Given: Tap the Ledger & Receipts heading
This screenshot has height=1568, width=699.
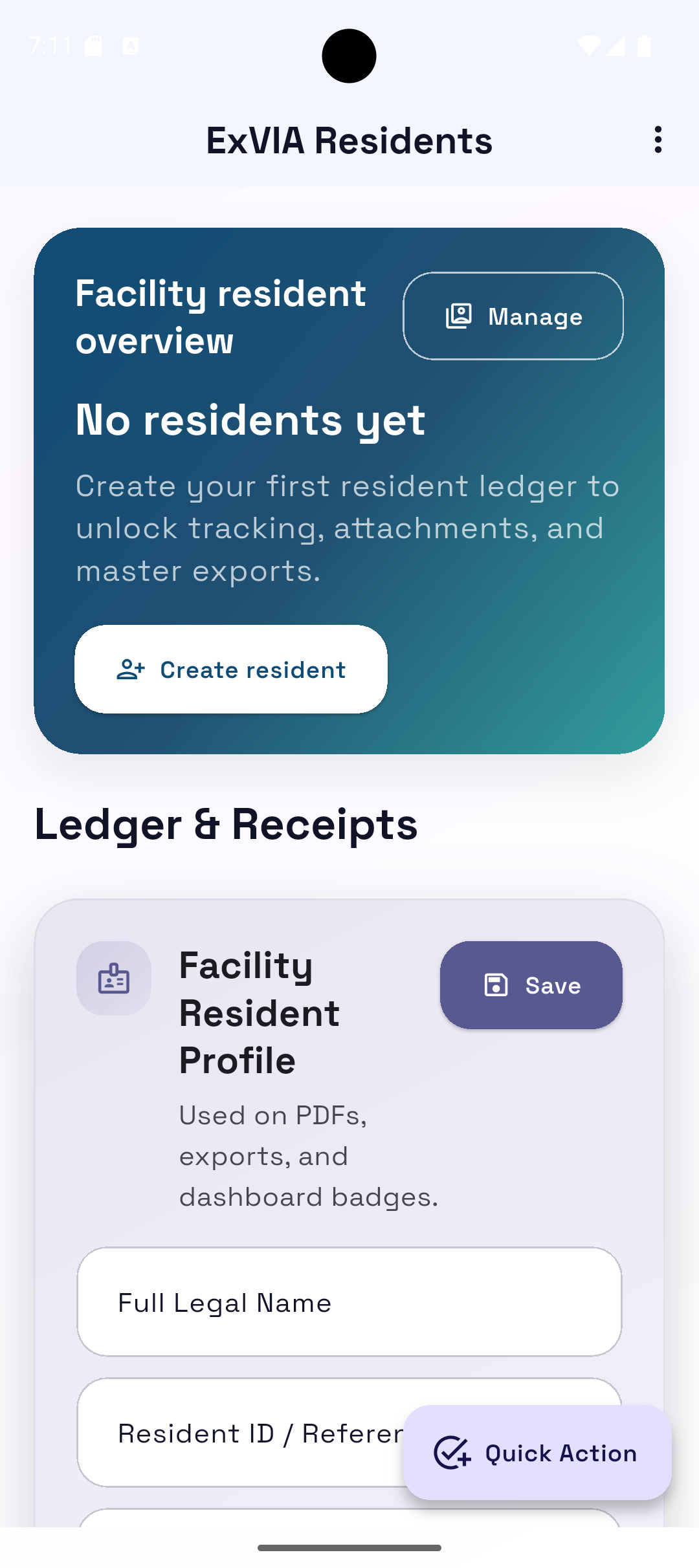Looking at the screenshot, I should pos(227,824).
